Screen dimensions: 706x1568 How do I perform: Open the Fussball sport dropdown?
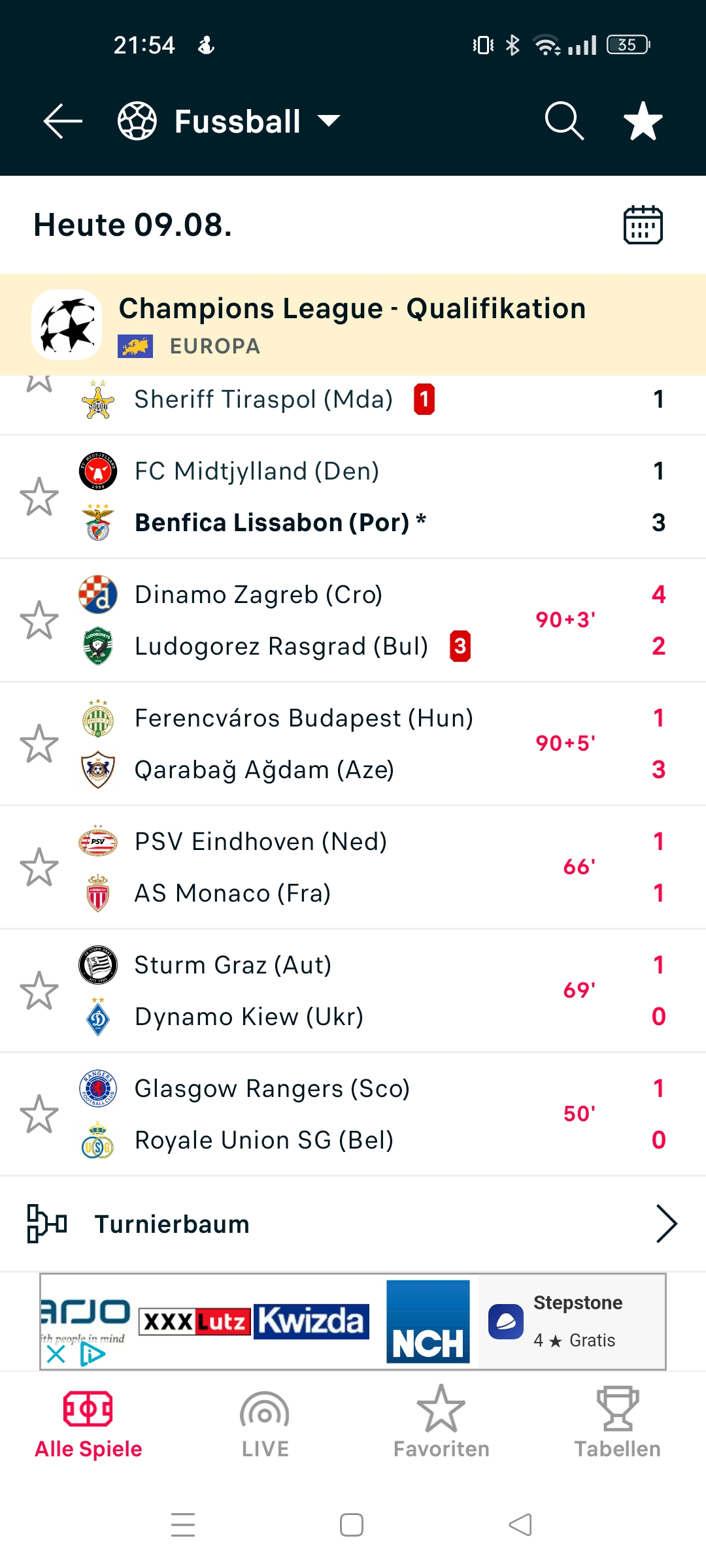point(229,122)
